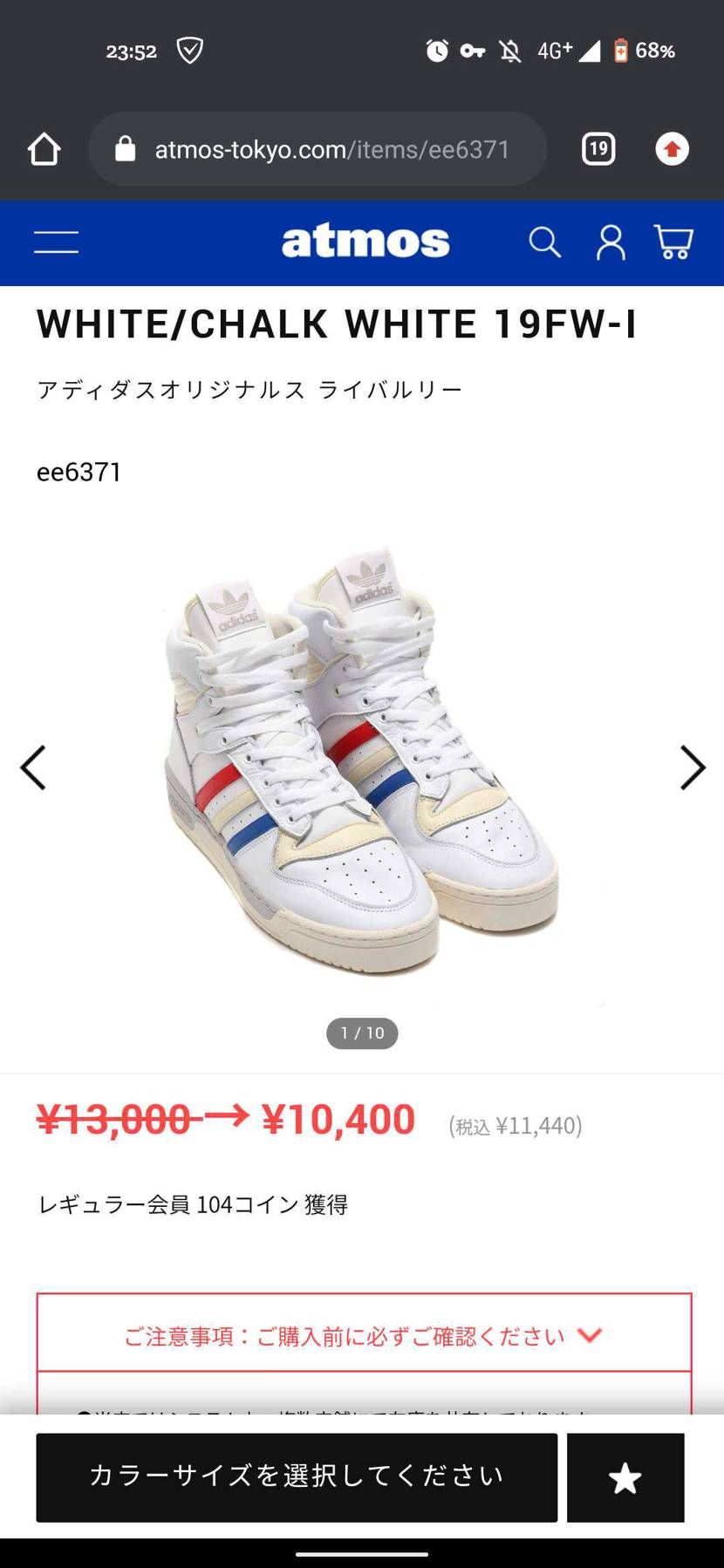View the shopping cart
Viewport: 724px width, 1568px height.
(673, 242)
